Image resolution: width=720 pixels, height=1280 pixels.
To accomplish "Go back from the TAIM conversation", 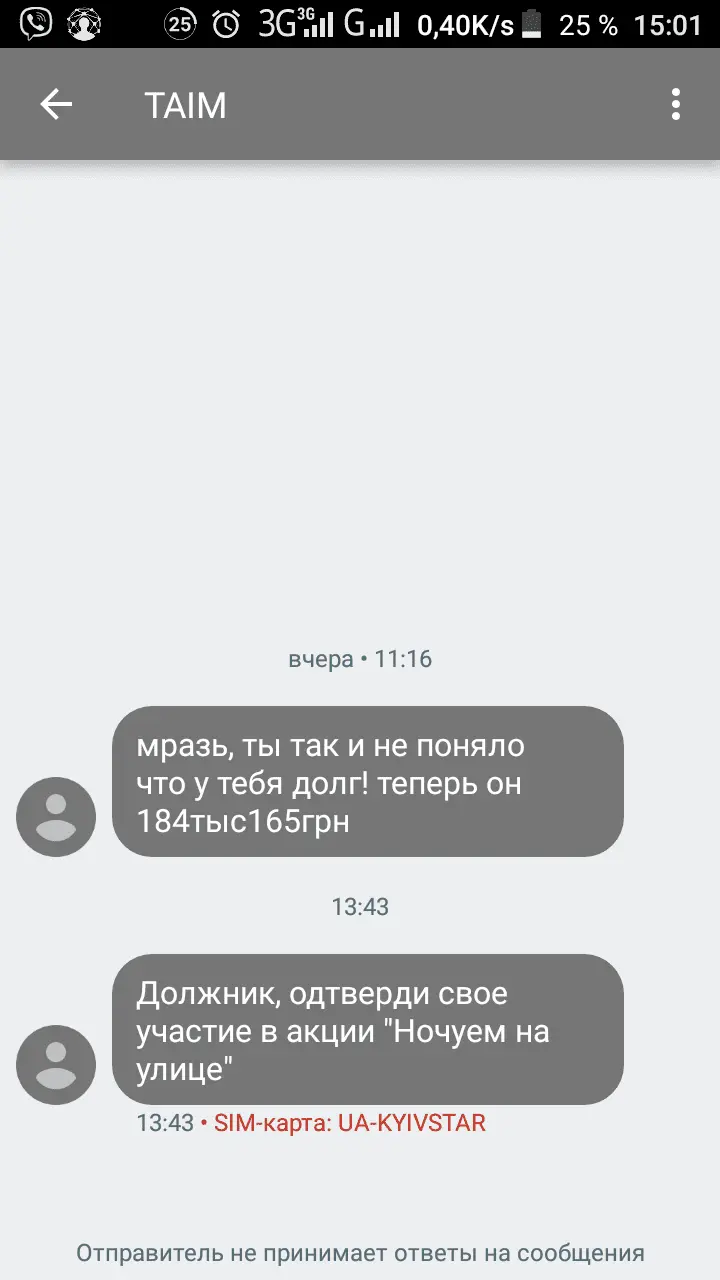I will click(56, 104).
